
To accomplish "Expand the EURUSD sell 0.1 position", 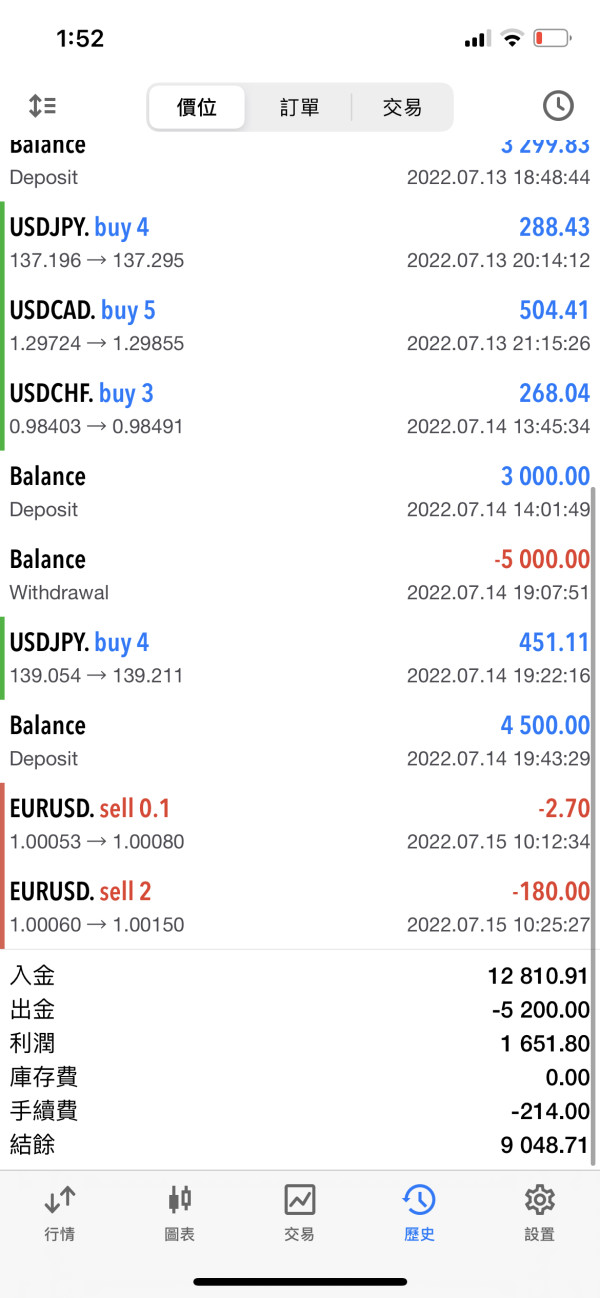I will [300, 824].
